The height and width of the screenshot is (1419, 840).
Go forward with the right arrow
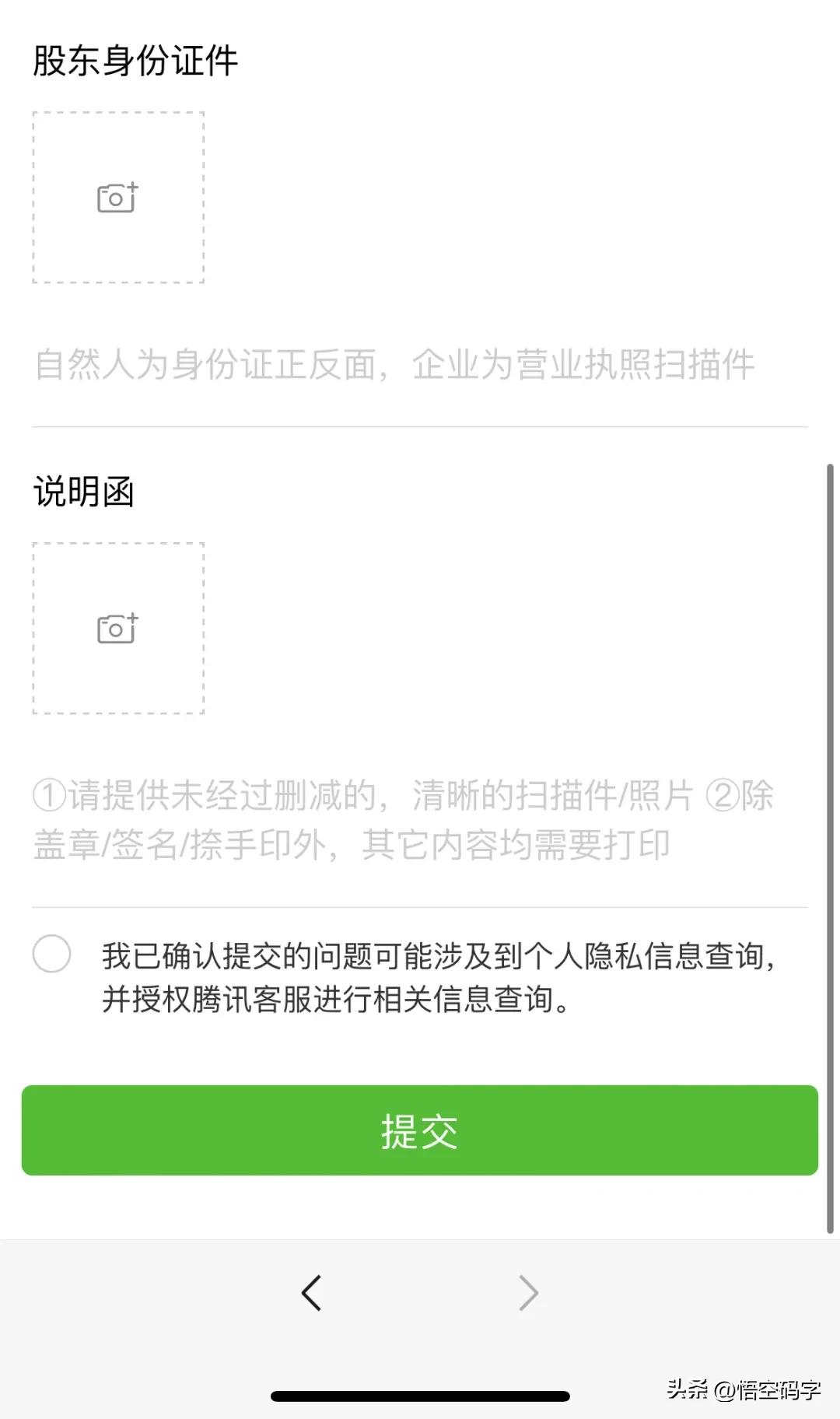(x=528, y=1294)
